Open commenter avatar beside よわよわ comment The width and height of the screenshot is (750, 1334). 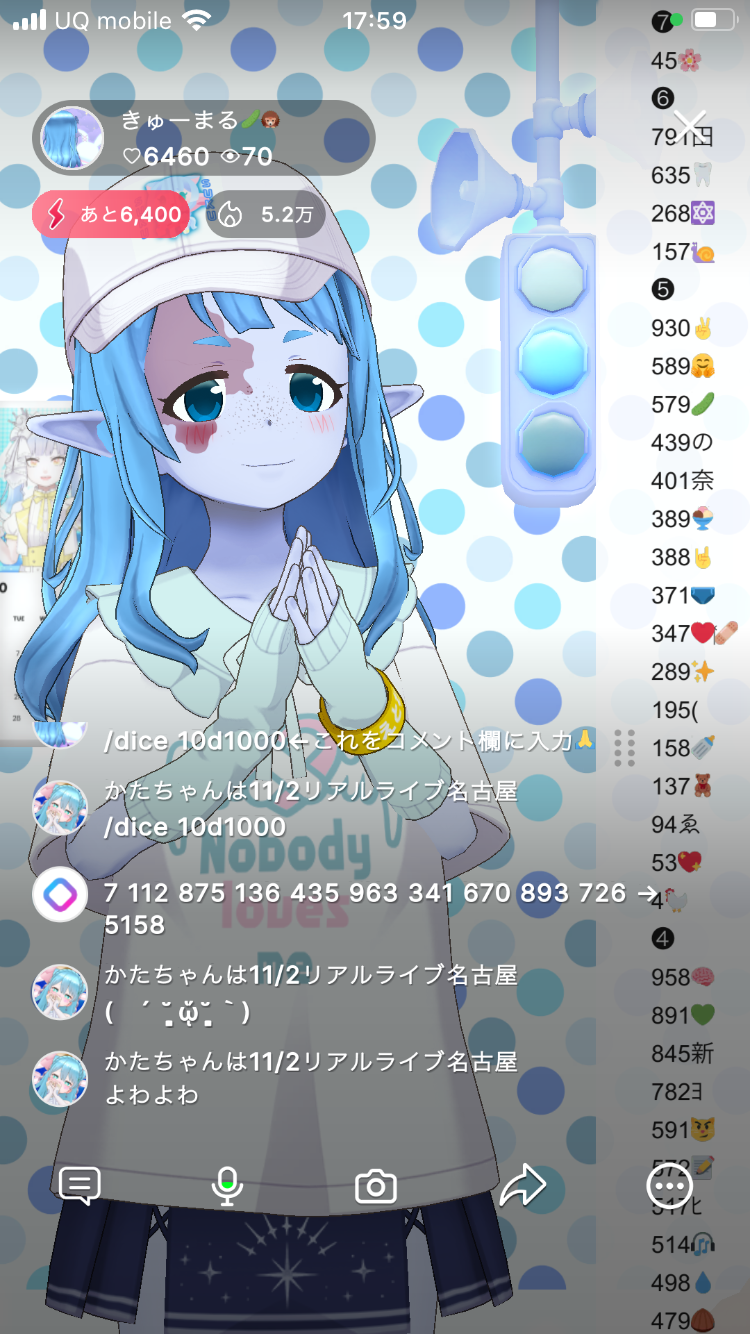tap(60, 1078)
